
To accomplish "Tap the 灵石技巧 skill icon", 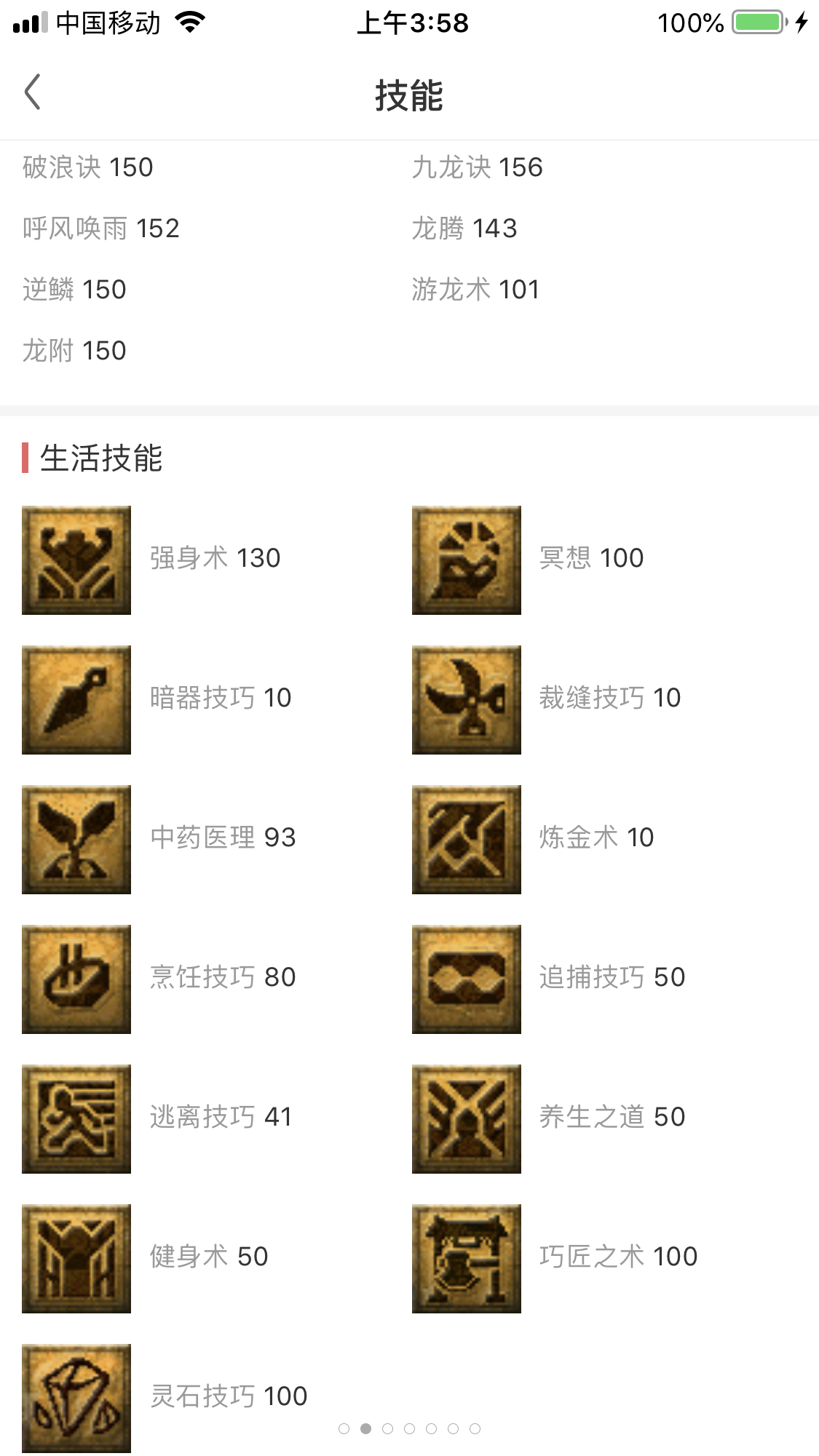I will click(x=76, y=1399).
